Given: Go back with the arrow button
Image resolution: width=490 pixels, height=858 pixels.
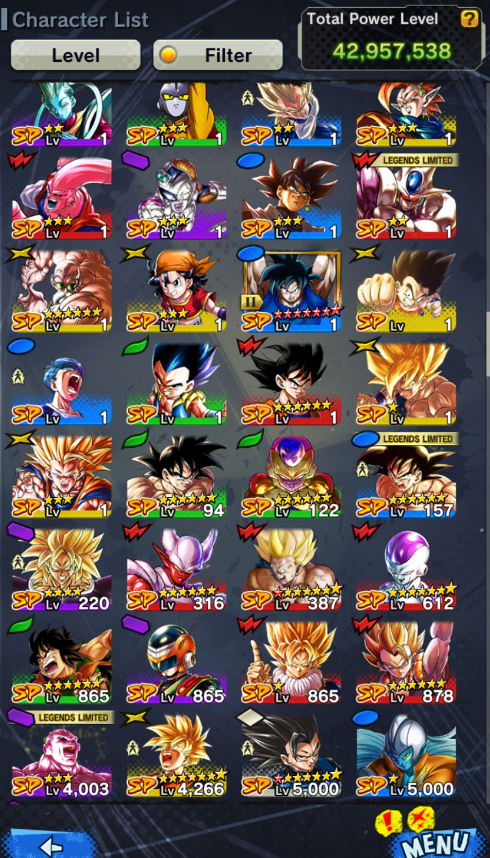Looking at the screenshot, I should click(53, 845).
